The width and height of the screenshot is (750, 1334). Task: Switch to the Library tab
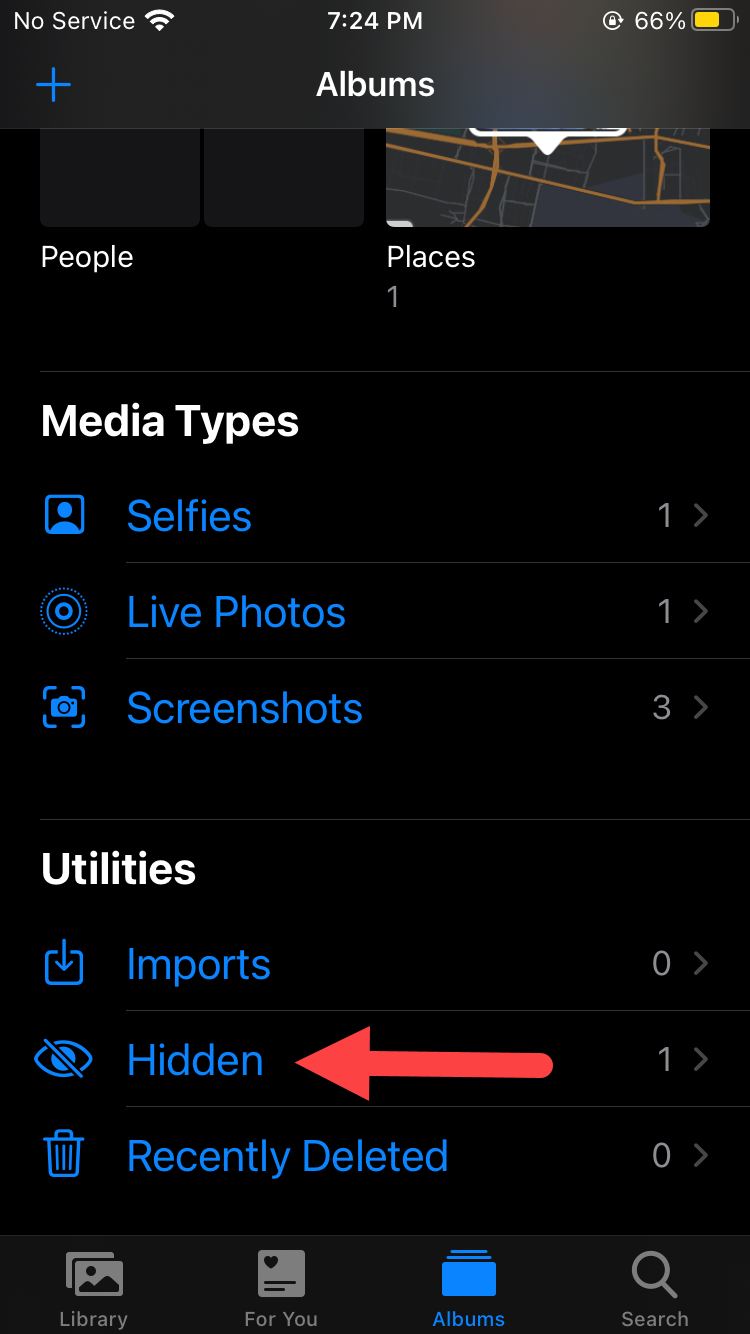coord(93,1288)
